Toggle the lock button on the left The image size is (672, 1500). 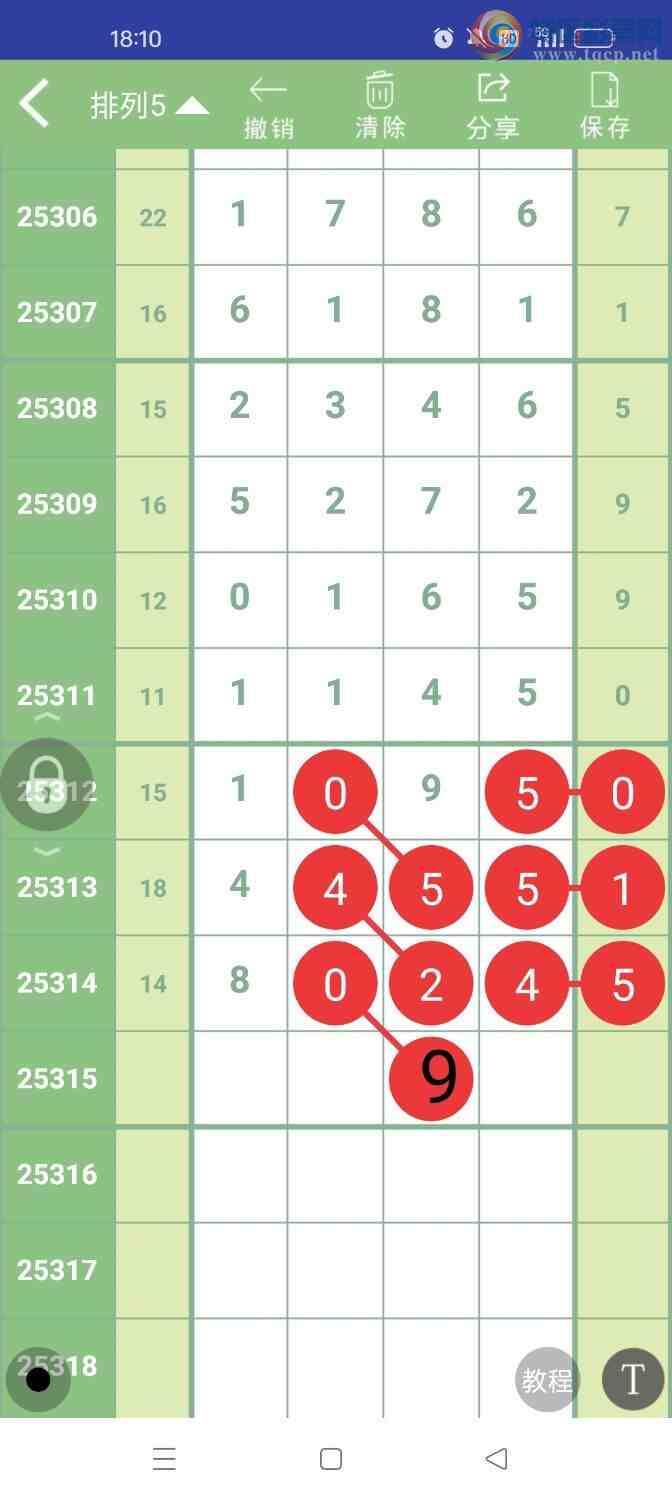pyautogui.click(x=47, y=785)
